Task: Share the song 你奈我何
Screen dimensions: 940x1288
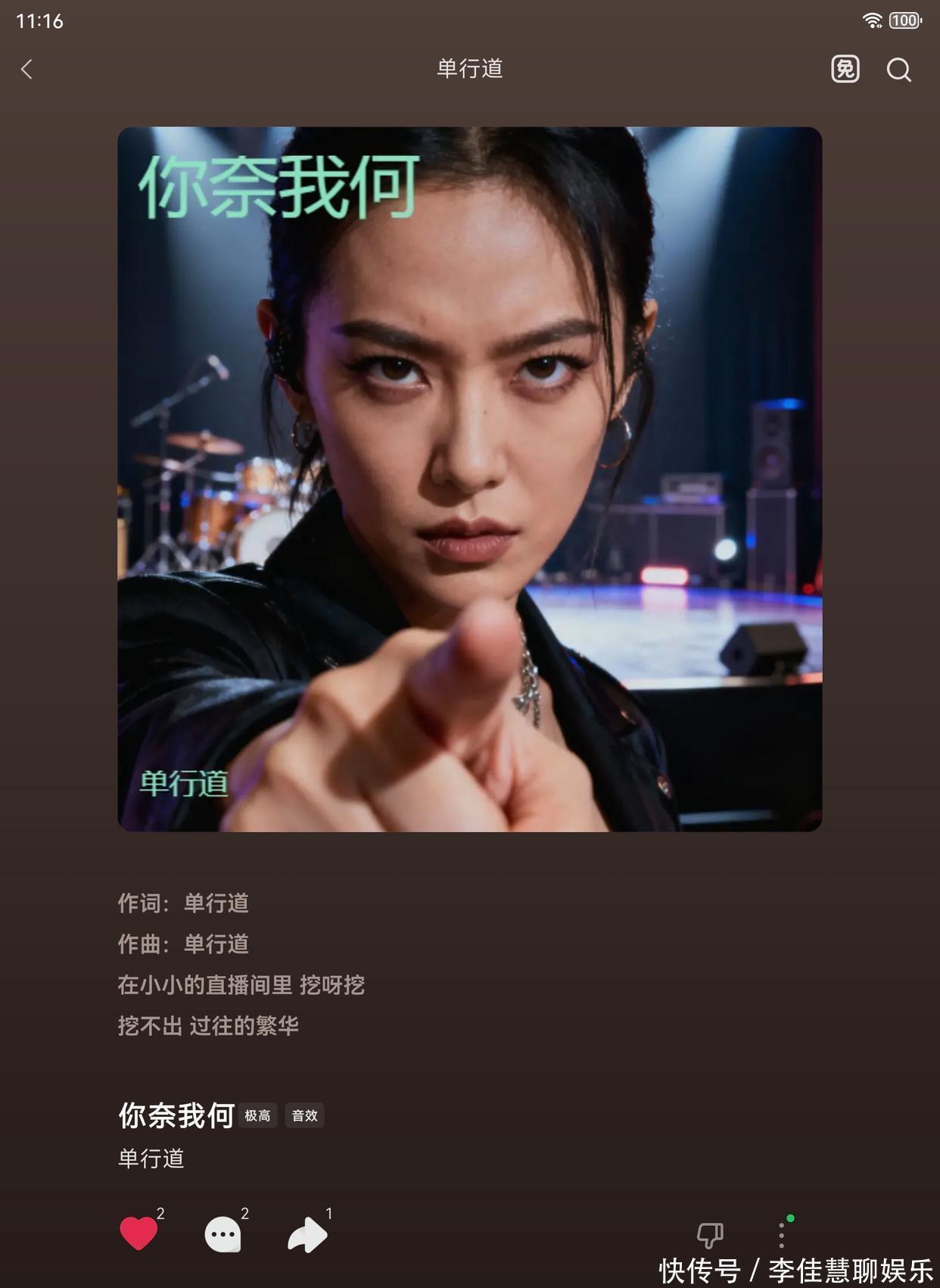Action: click(x=307, y=1235)
